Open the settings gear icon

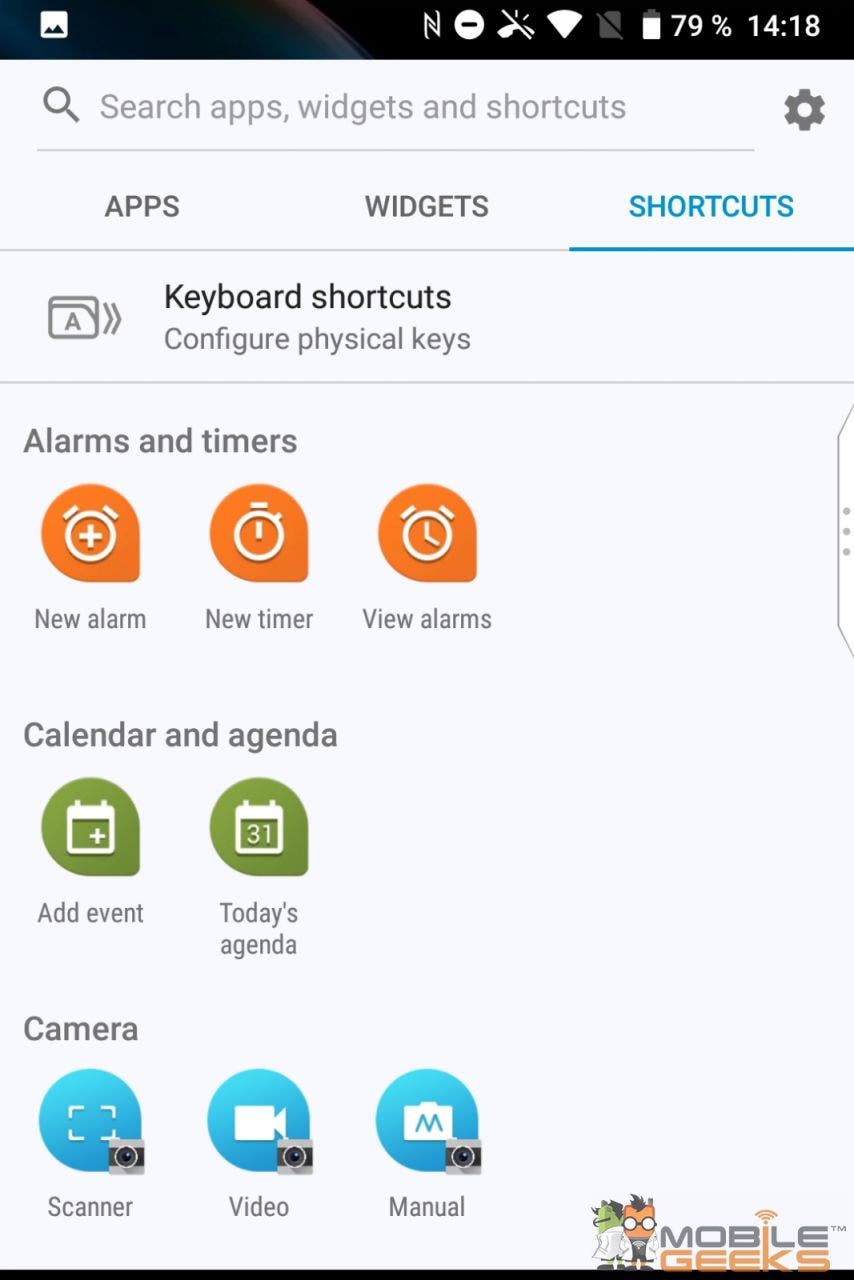pyautogui.click(x=804, y=109)
